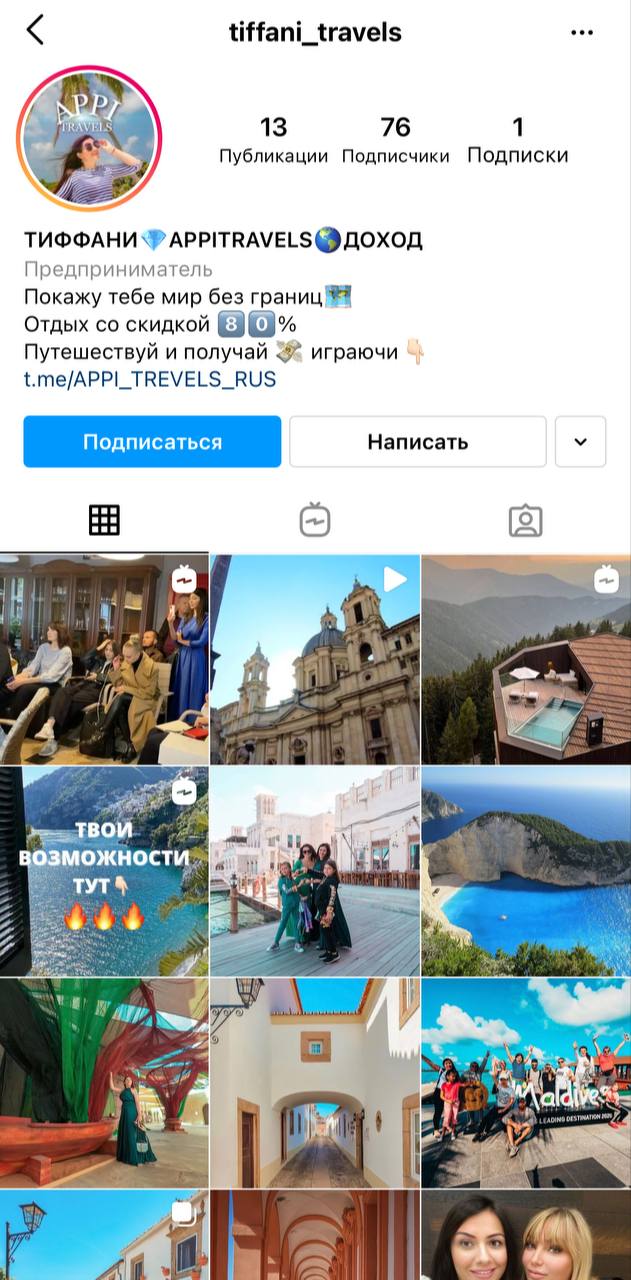Switch to the IGTV tab
The image size is (631, 1280).
click(x=315, y=520)
